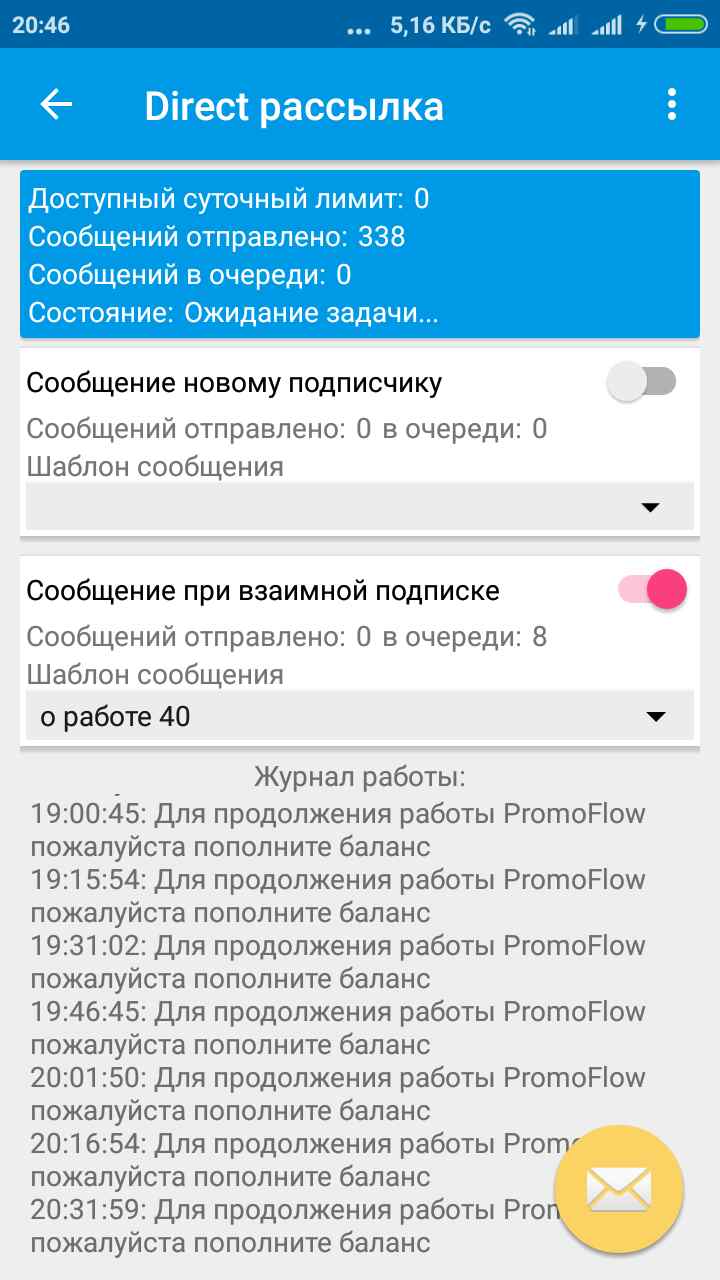
Task: Tap the yellow envelope floating button
Action: tap(618, 1189)
